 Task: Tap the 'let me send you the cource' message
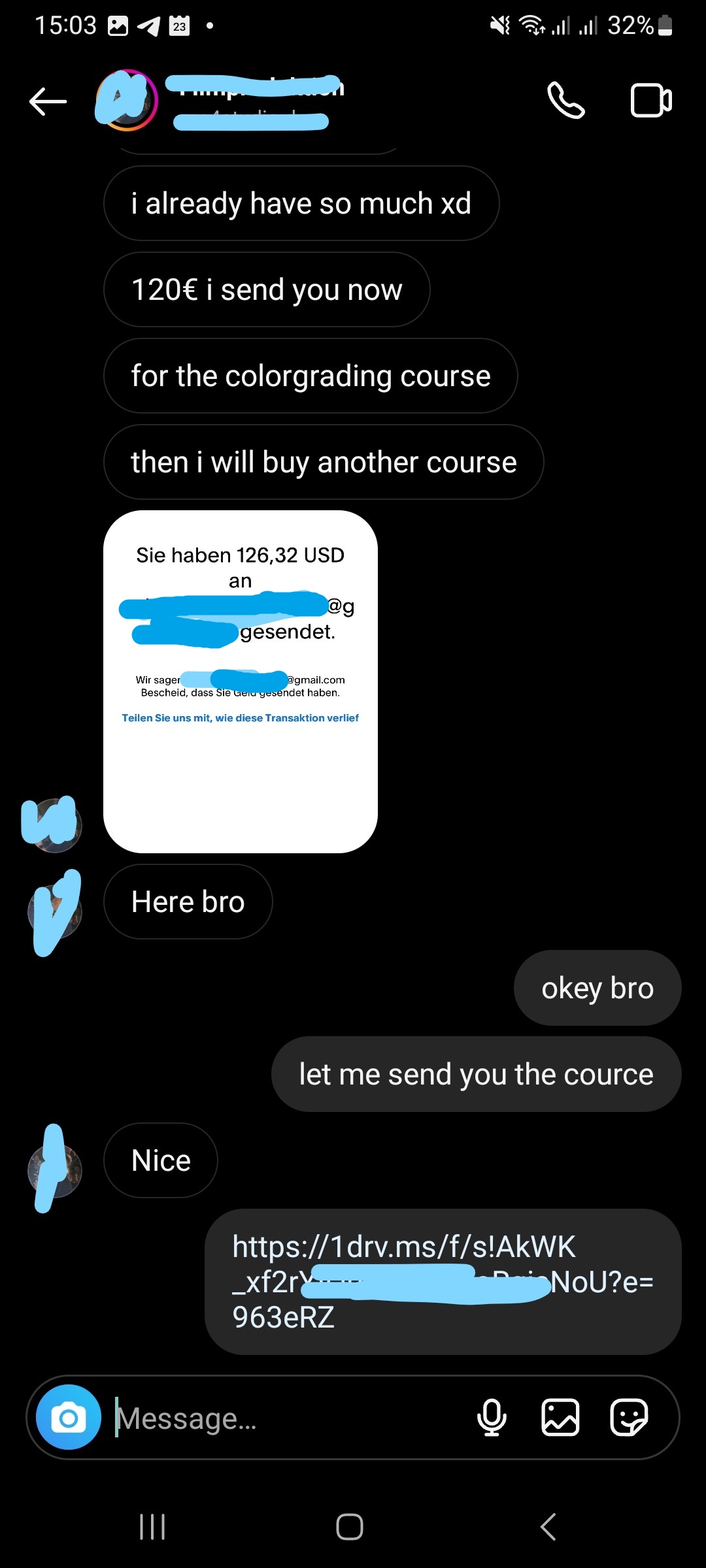[475, 1073]
